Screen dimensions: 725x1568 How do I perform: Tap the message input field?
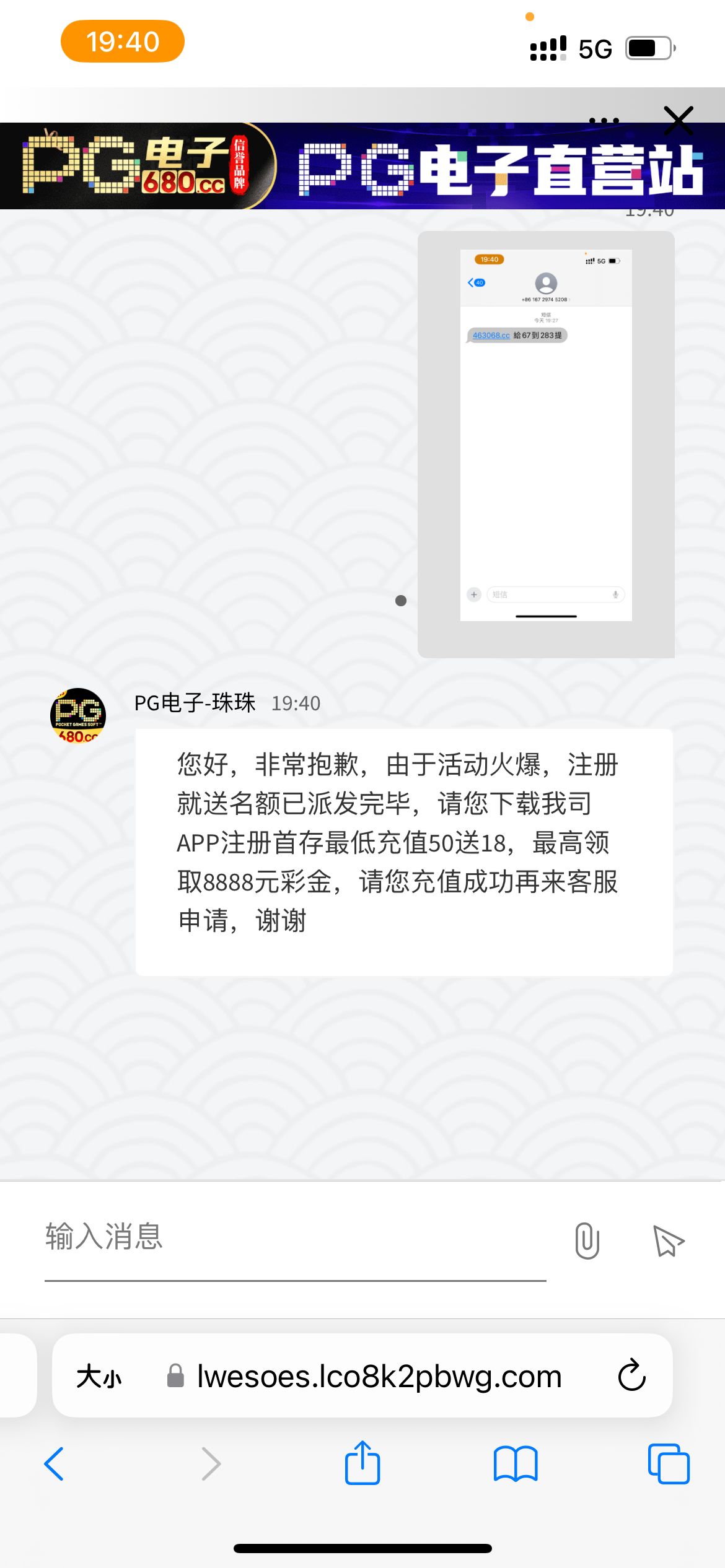pos(295,1237)
